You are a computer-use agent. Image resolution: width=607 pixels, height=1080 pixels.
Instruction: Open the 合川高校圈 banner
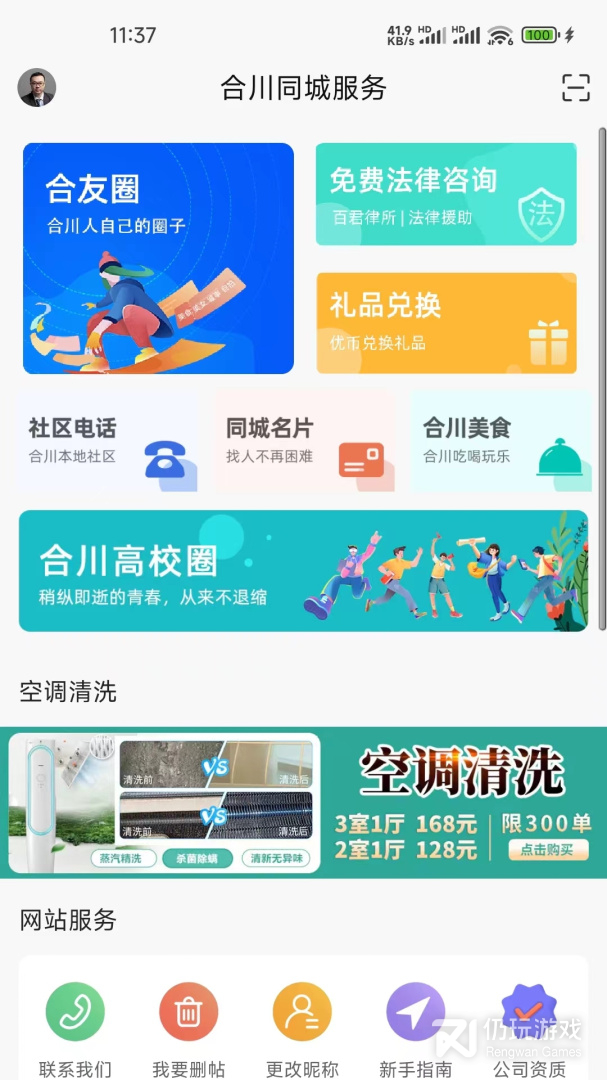(x=303, y=570)
